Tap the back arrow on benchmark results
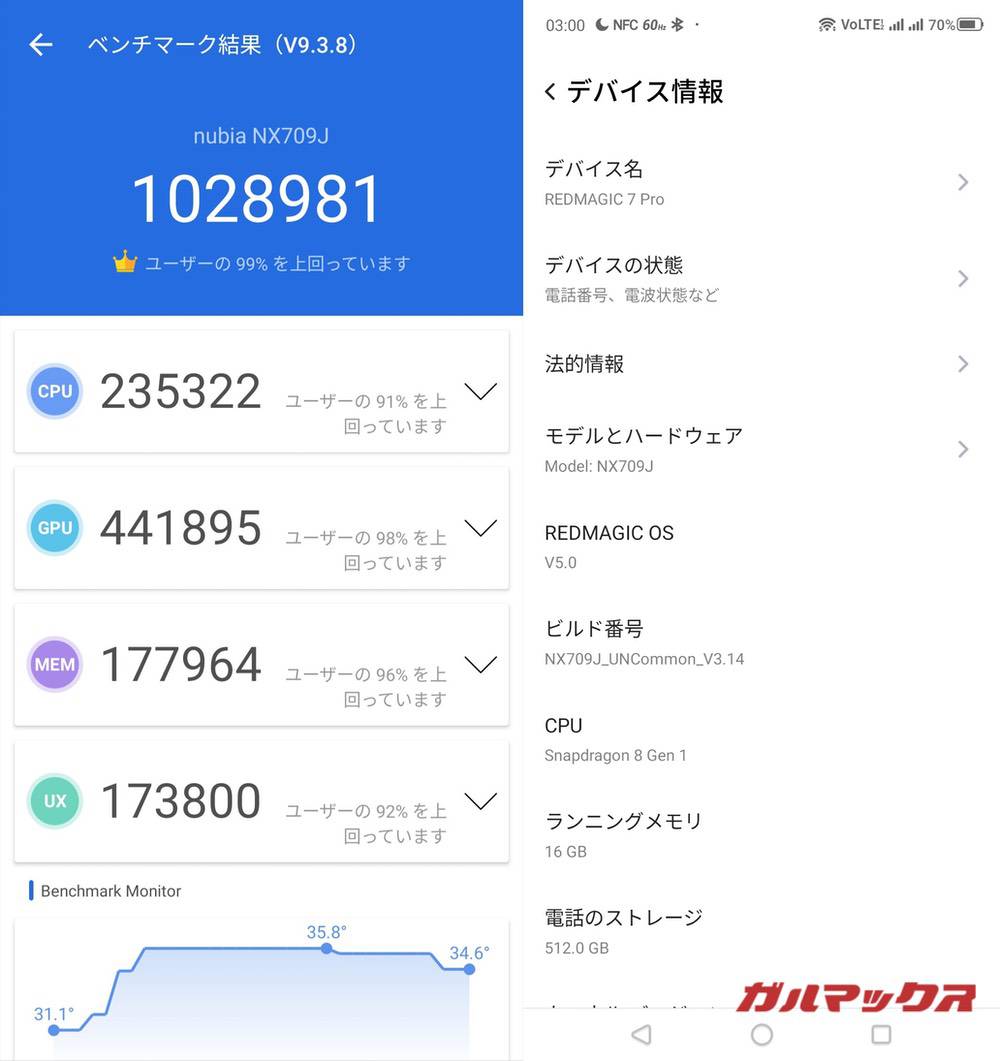Image resolution: width=1000 pixels, height=1061 pixels. (x=39, y=44)
